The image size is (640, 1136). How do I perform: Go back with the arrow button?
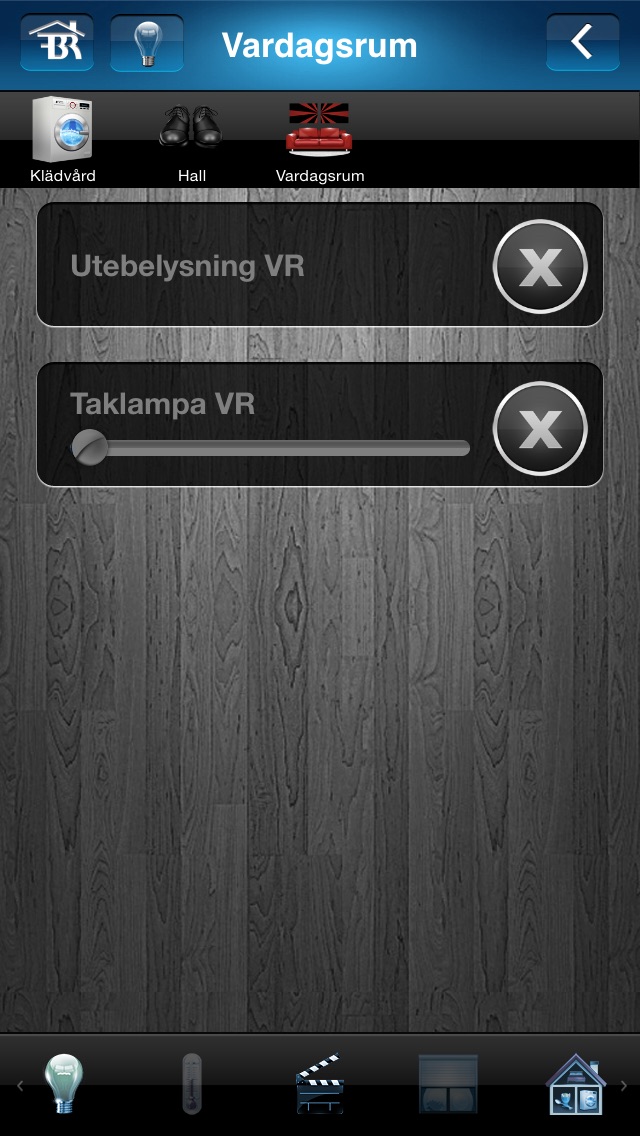[x=582, y=43]
